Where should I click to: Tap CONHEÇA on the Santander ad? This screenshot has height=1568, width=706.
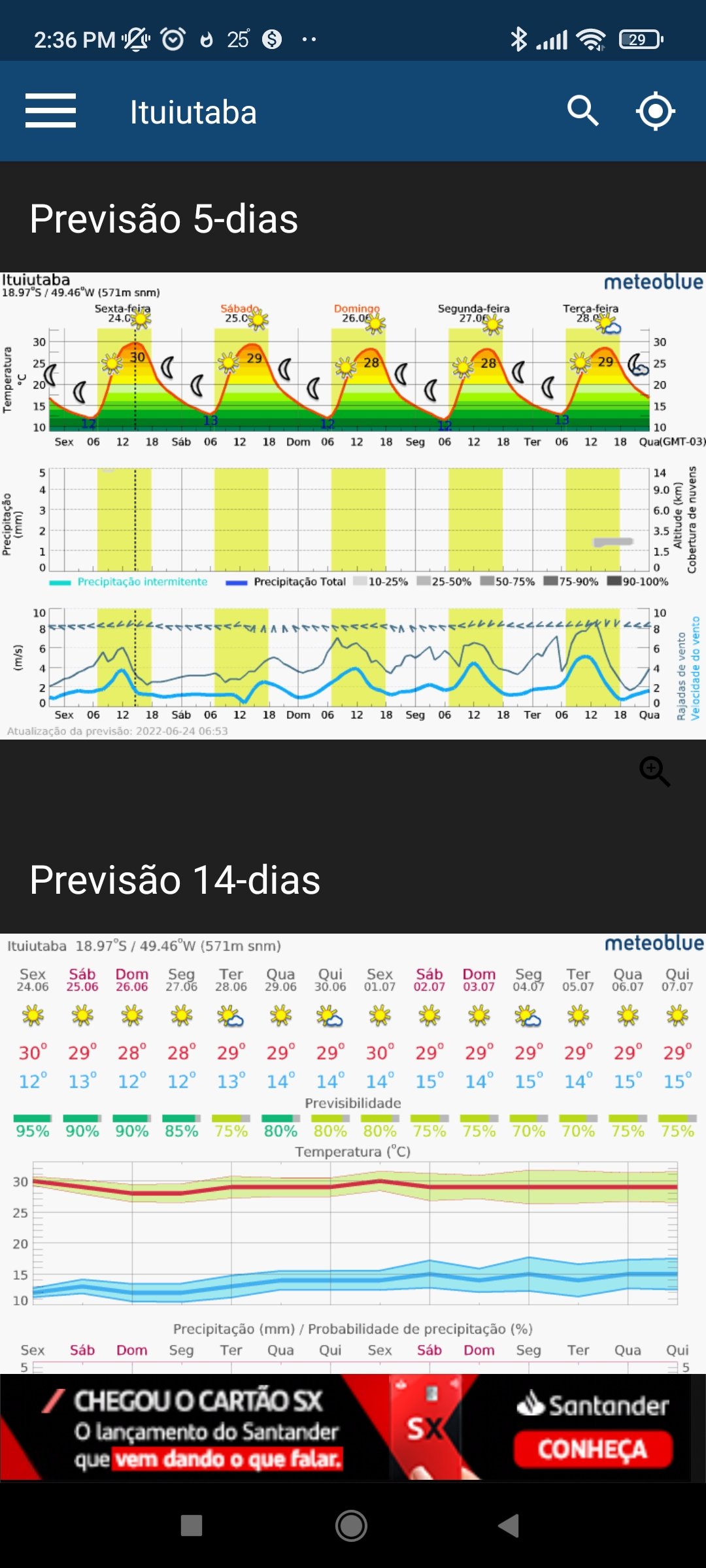coord(592,1449)
